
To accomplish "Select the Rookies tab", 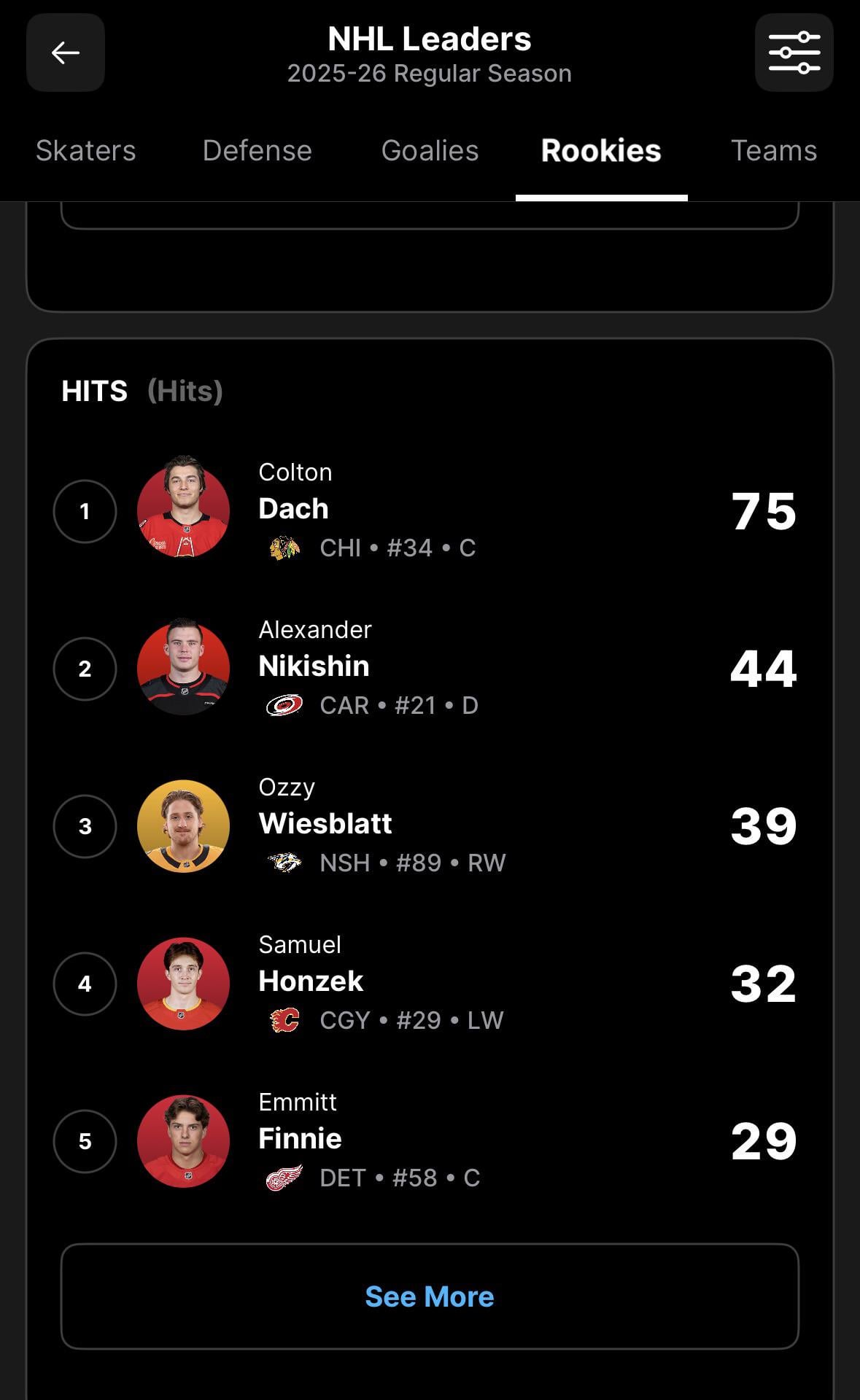I will 601,151.
